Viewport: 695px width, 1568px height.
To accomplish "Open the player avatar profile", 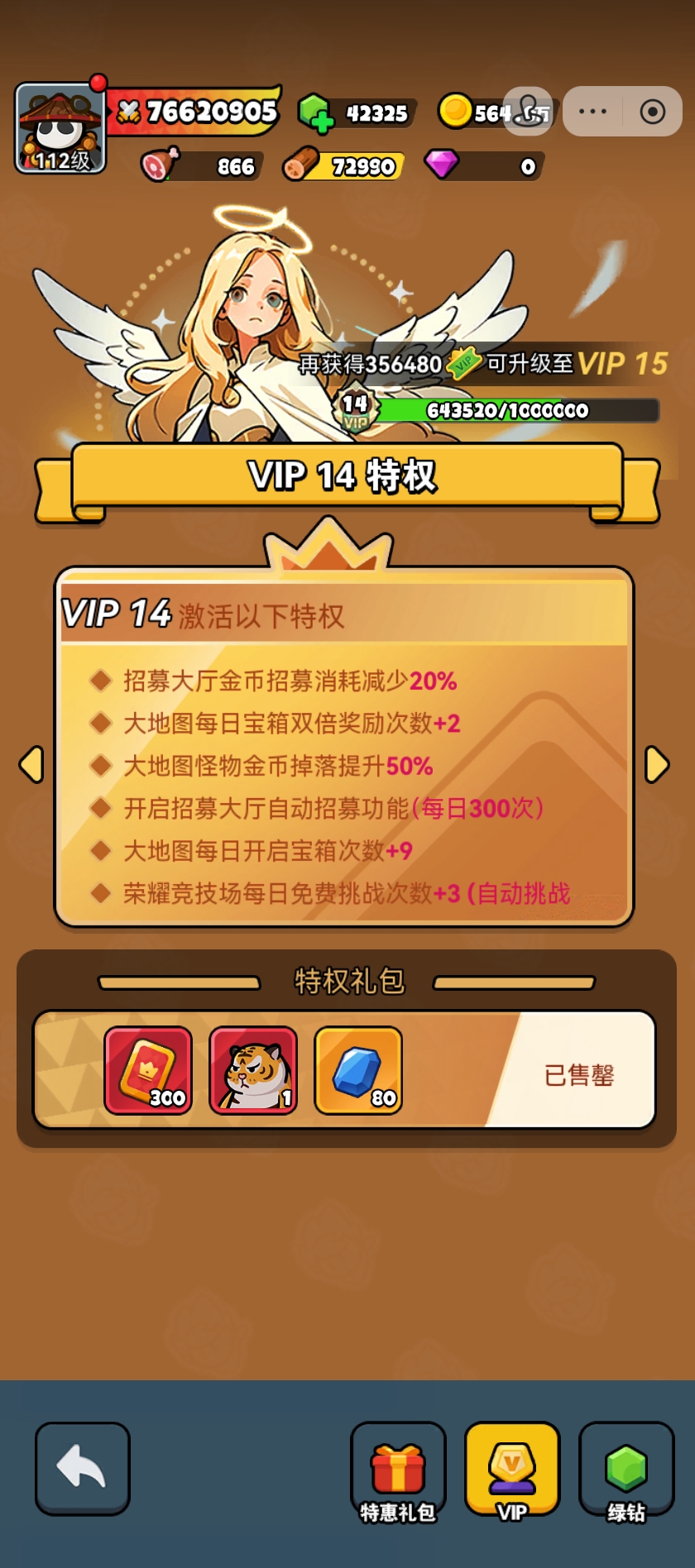I will pos(60,128).
